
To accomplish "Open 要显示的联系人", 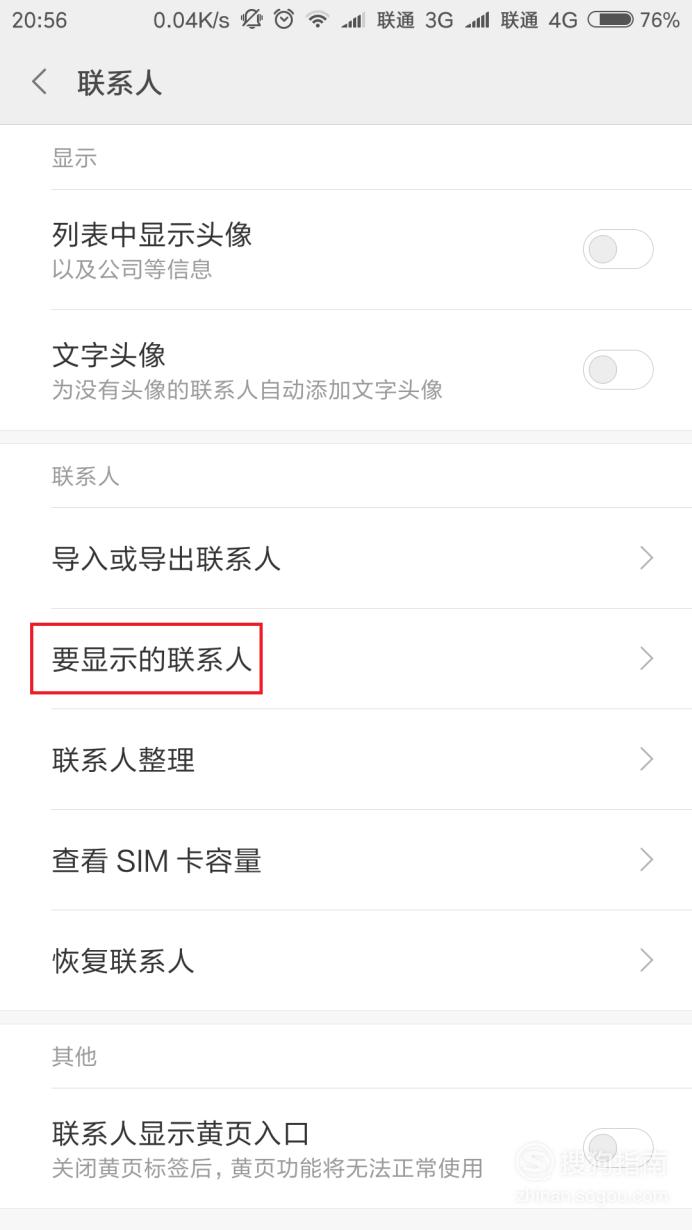I will pos(346,659).
